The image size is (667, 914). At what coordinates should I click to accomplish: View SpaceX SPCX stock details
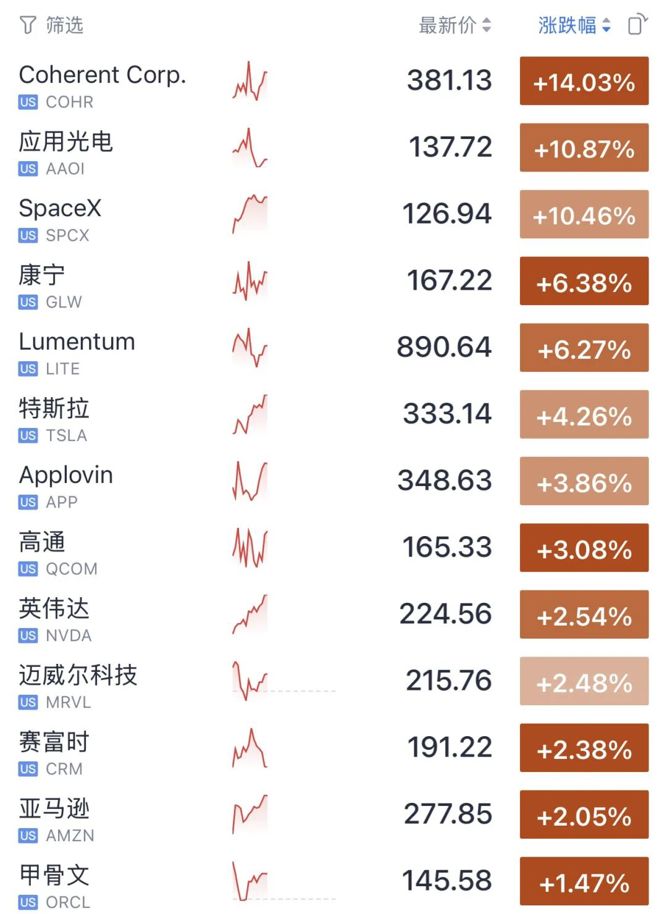[x=334, y=215]
